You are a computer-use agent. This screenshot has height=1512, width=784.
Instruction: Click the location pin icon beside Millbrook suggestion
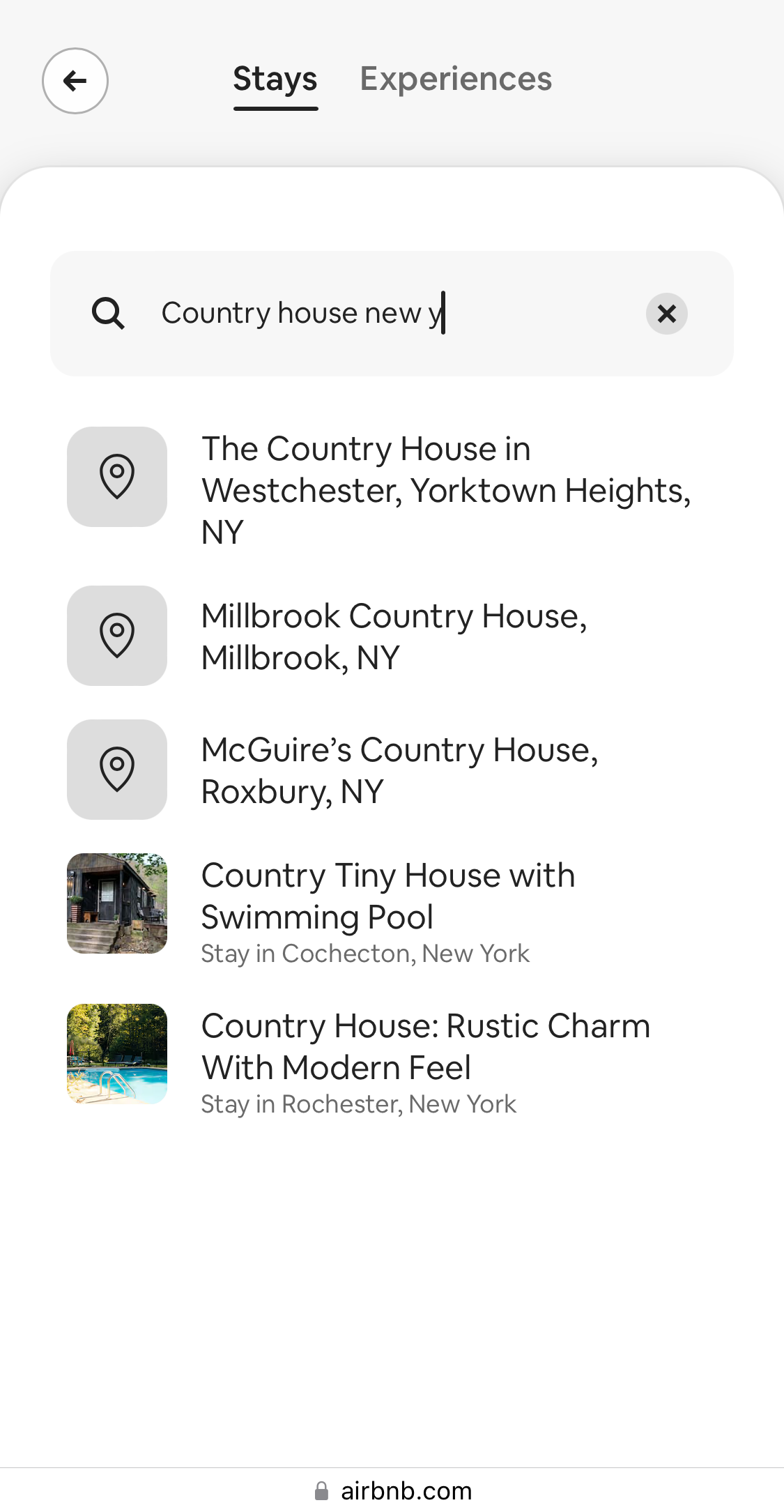click(116, 635)
